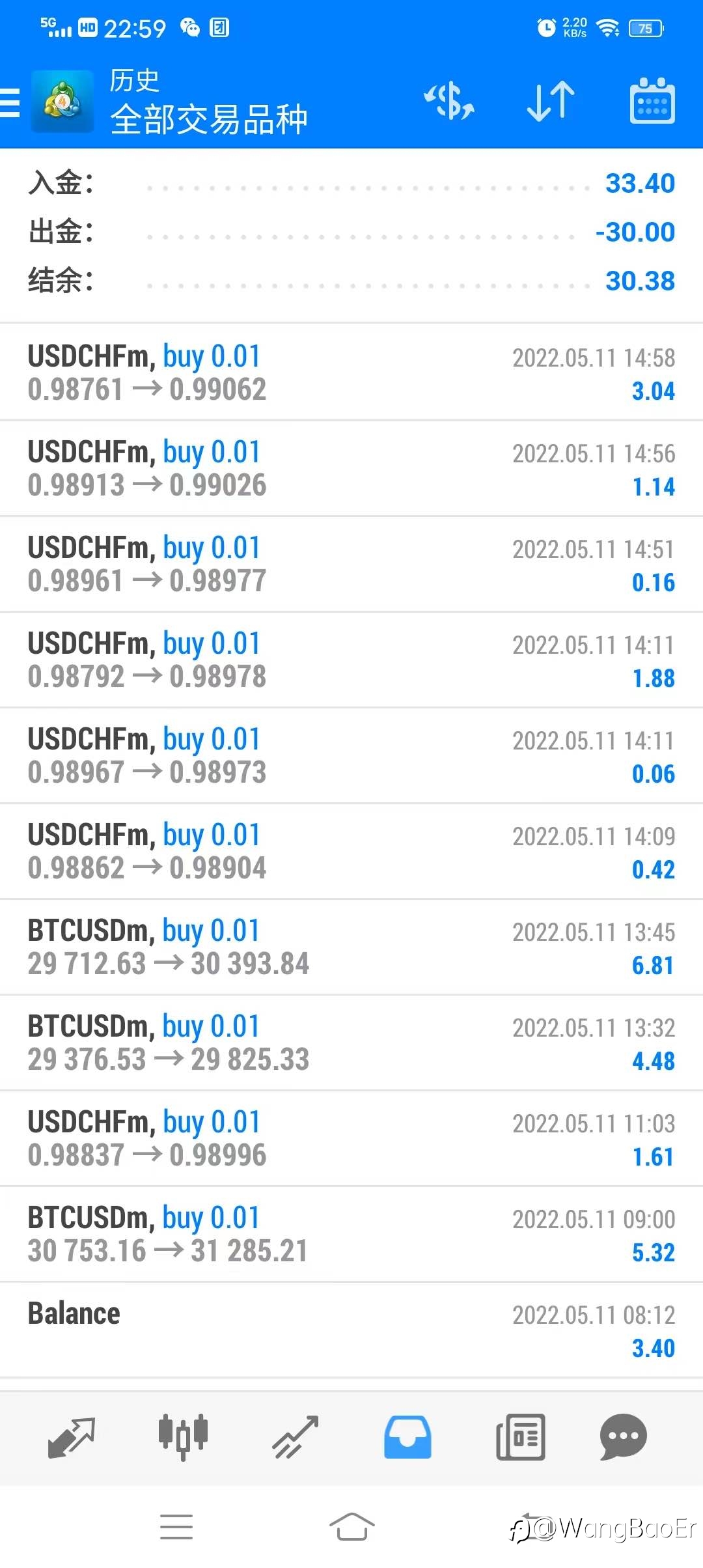Open the system recent apps menu
This screenshot has width=703, height=1568.
pyautogui.click(x=176, y=1527)
